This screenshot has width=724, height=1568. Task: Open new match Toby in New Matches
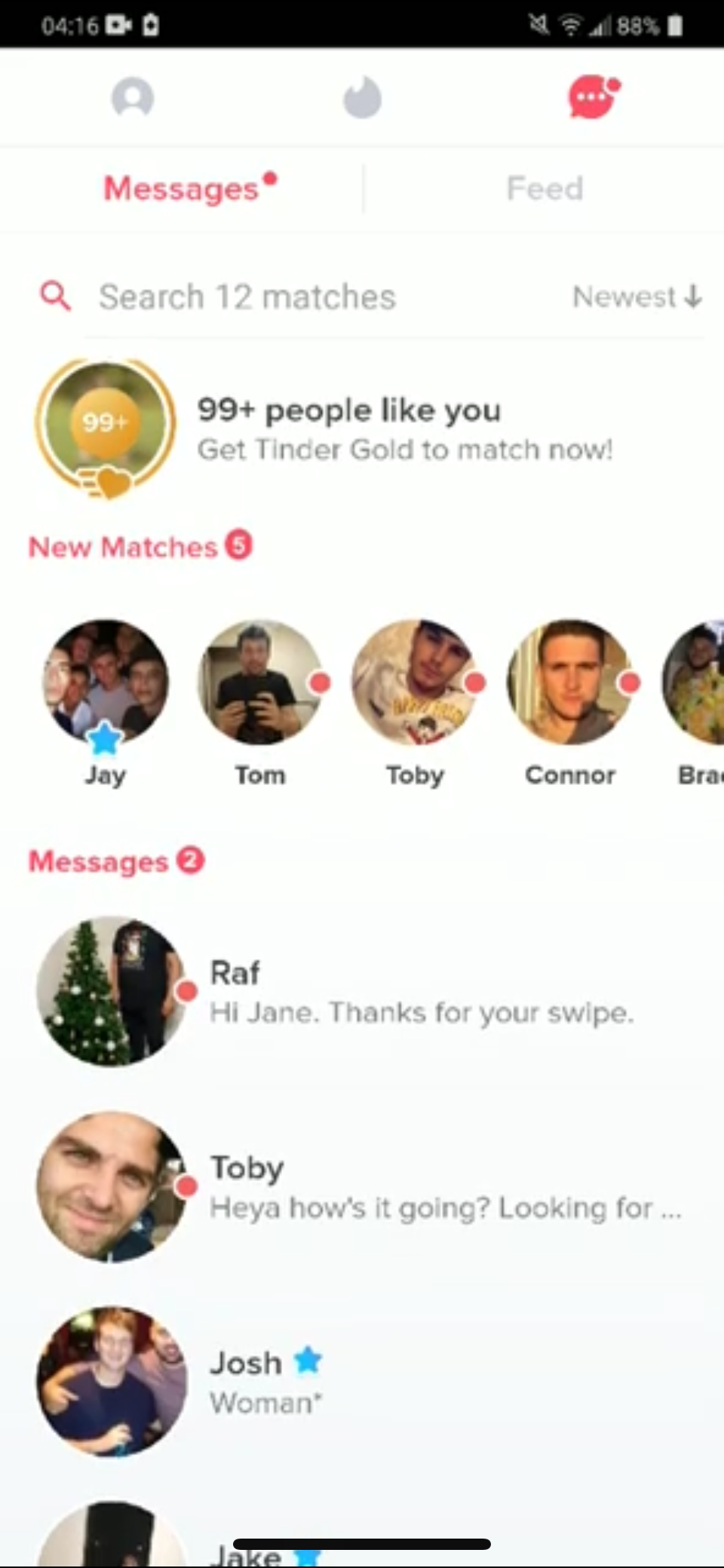click(x=415, y=683)
